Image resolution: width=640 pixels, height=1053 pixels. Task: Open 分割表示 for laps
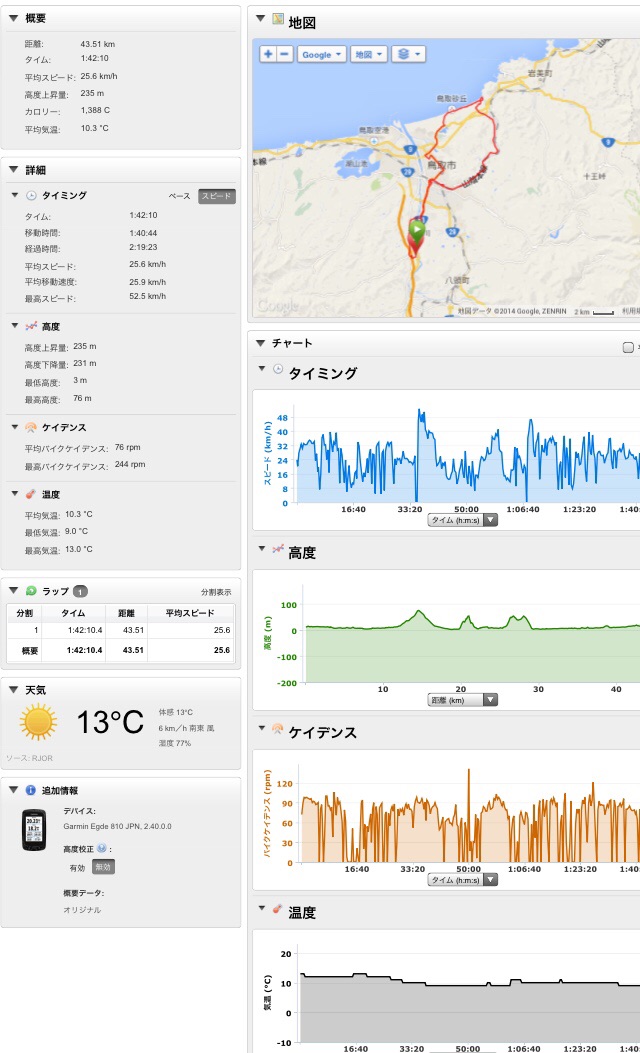point(216,592)
